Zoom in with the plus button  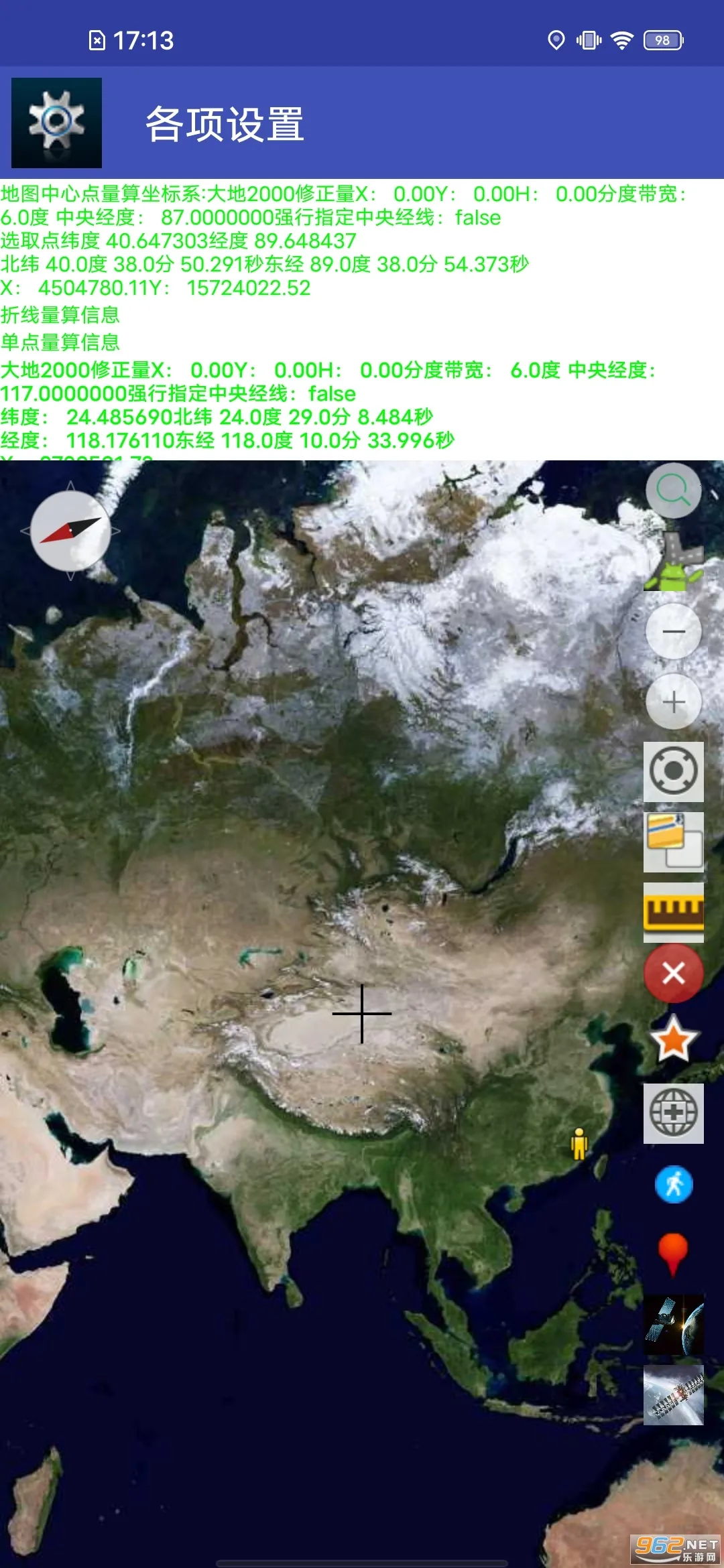(x=673, y=702)
